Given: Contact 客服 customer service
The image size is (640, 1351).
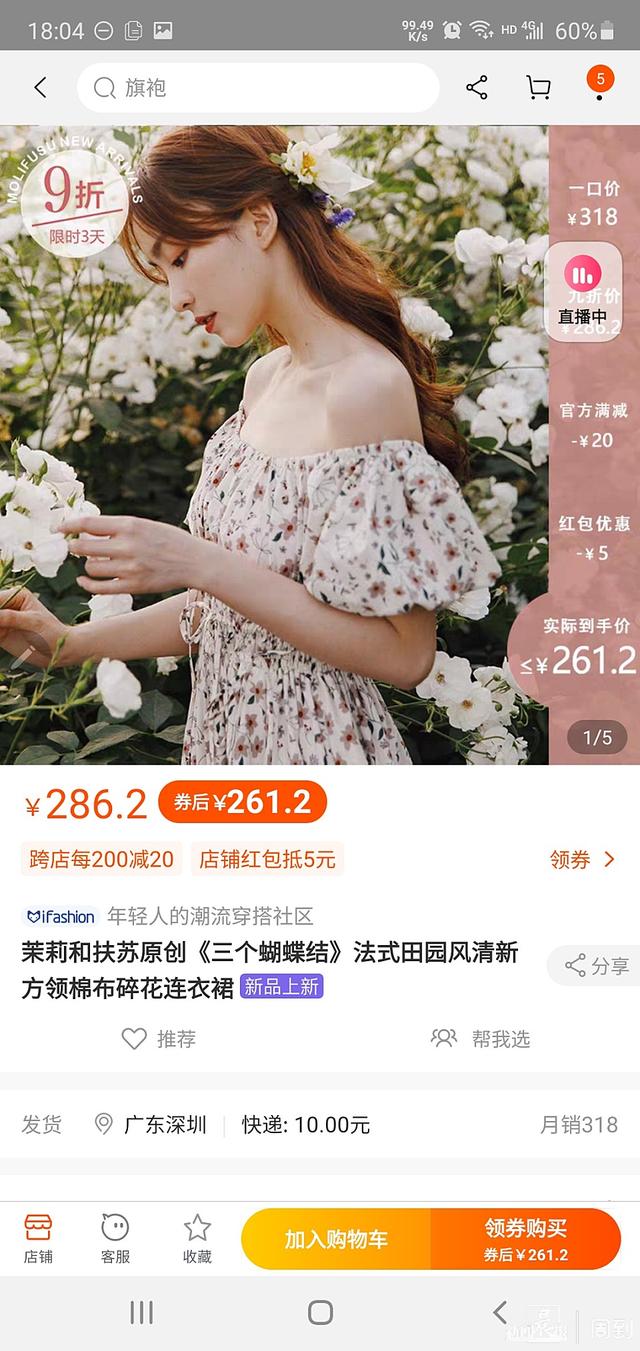Looking at the screenshot, I should click(116, 1238).
